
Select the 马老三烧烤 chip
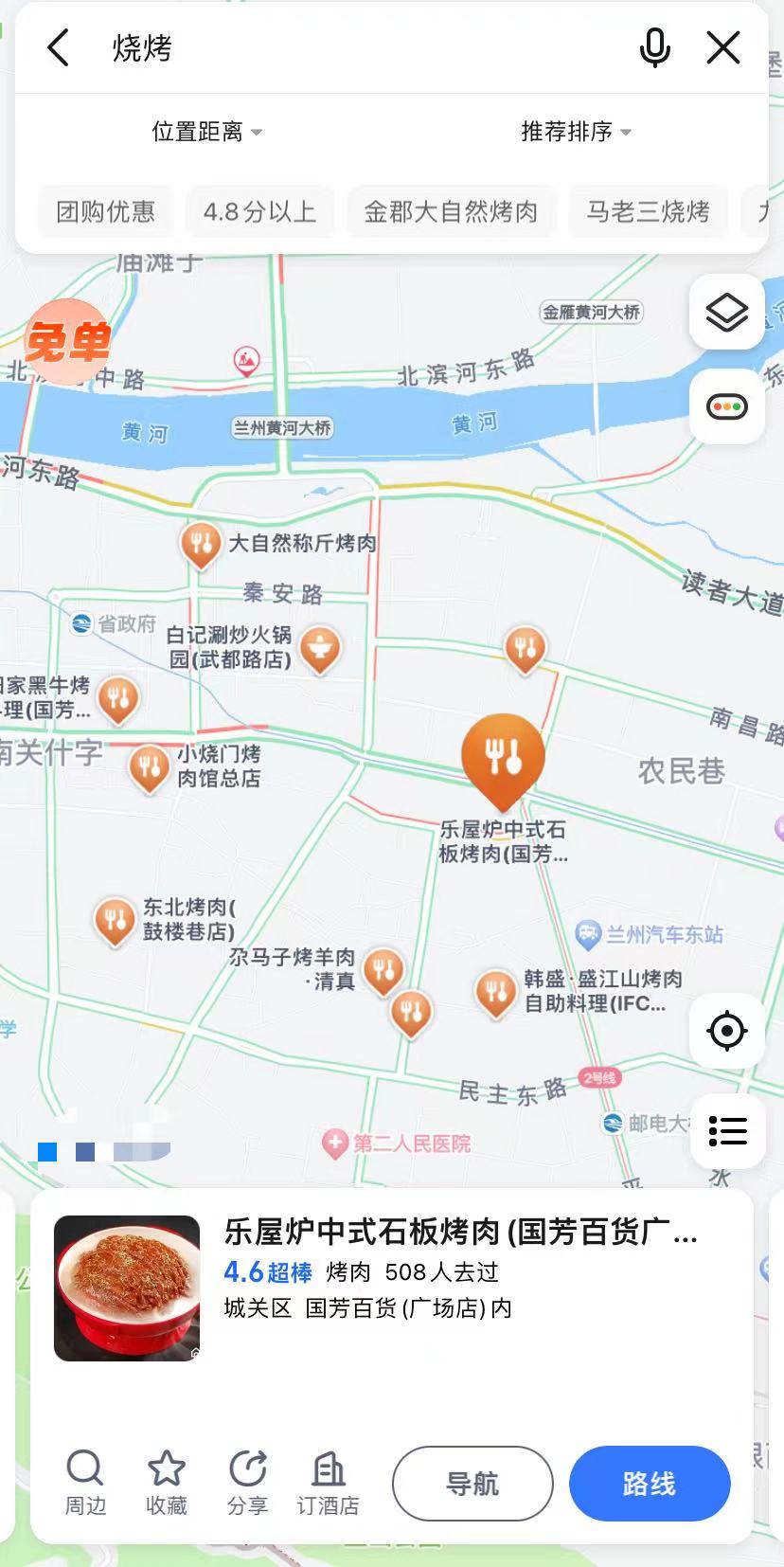coord(648,211)
